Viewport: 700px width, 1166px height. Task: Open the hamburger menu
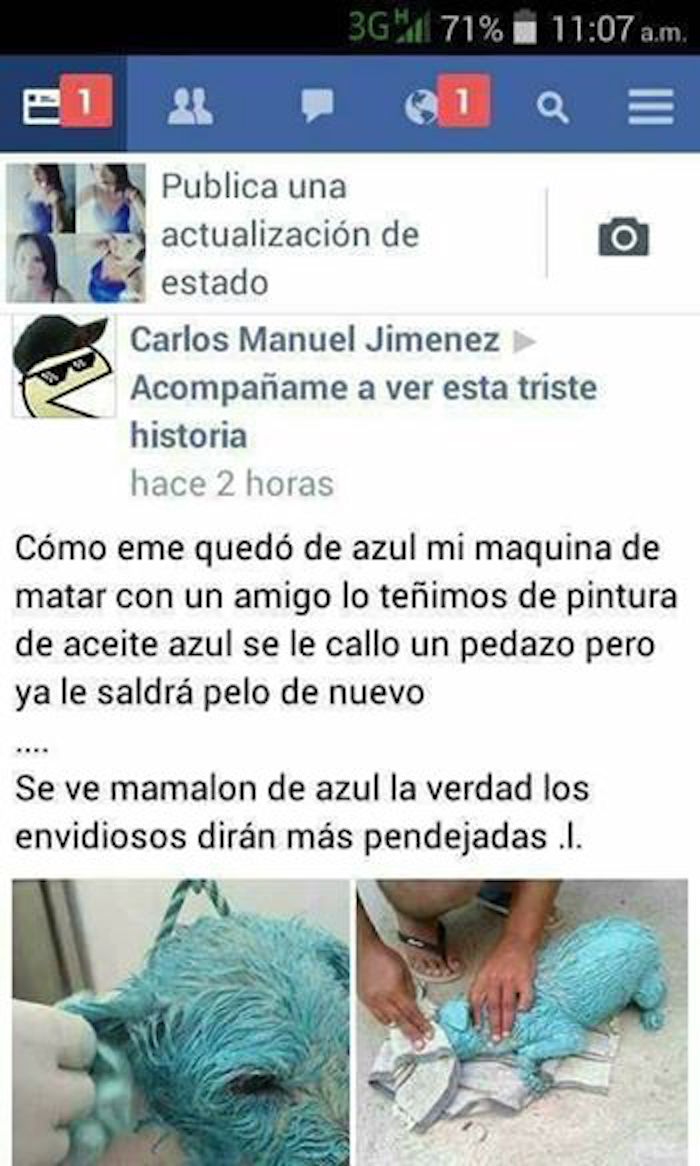650,106
